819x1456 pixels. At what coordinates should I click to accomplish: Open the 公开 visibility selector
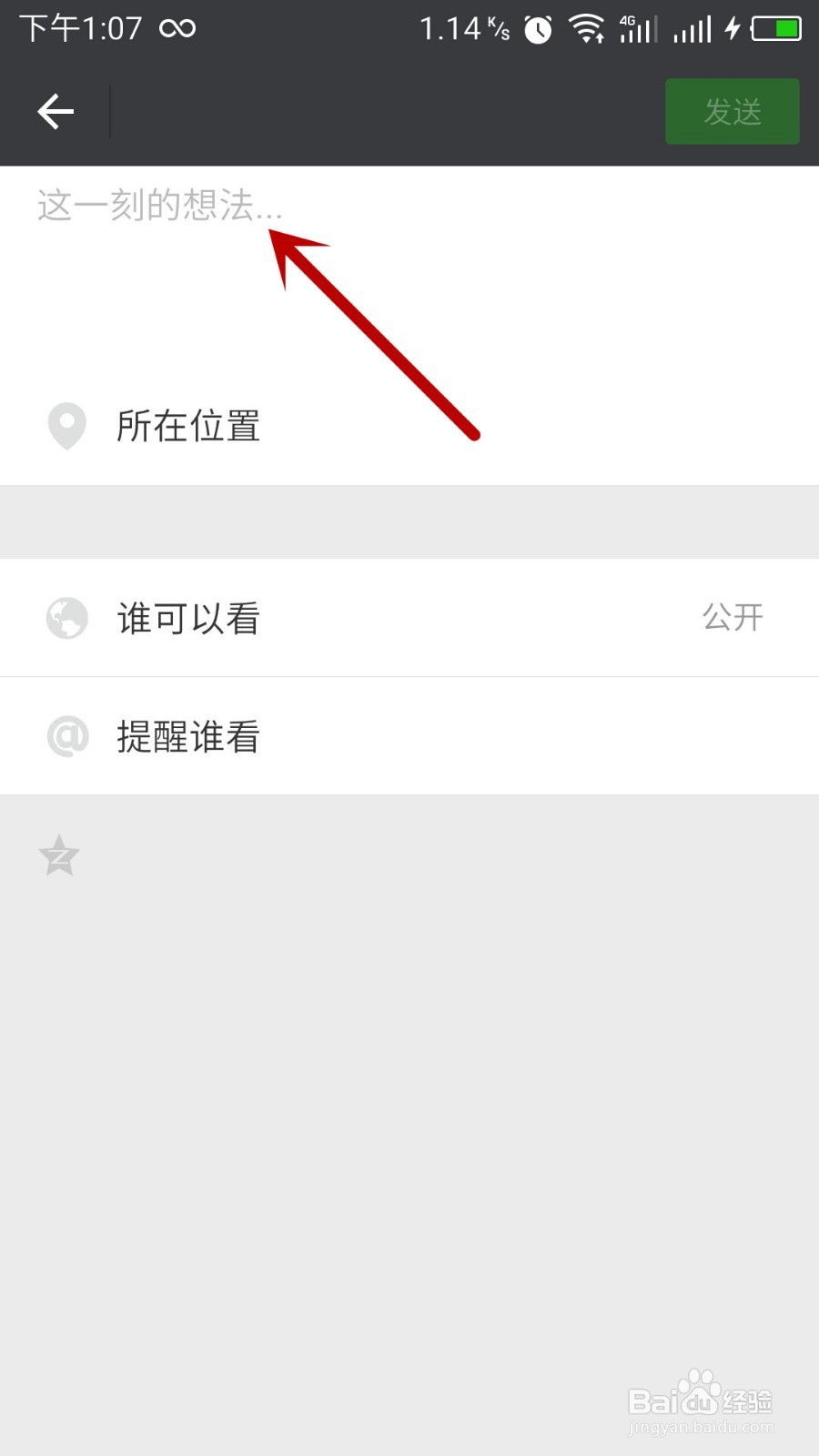tap(733, 618)
